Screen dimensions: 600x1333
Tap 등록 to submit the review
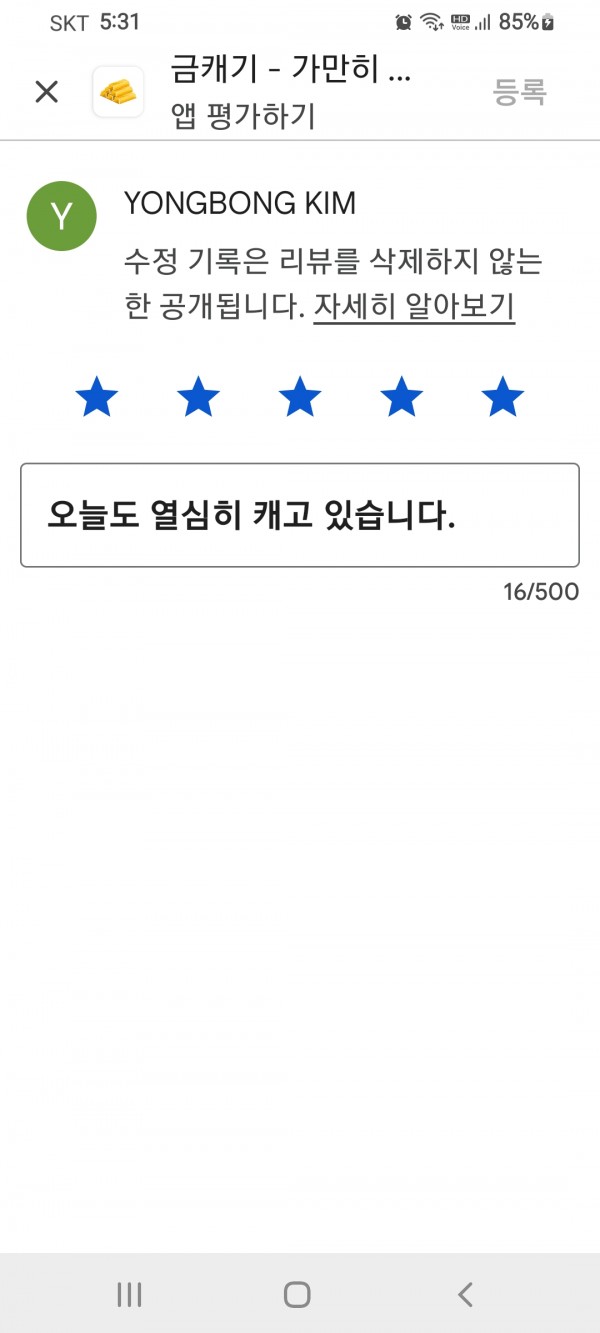tap(520, 92)
